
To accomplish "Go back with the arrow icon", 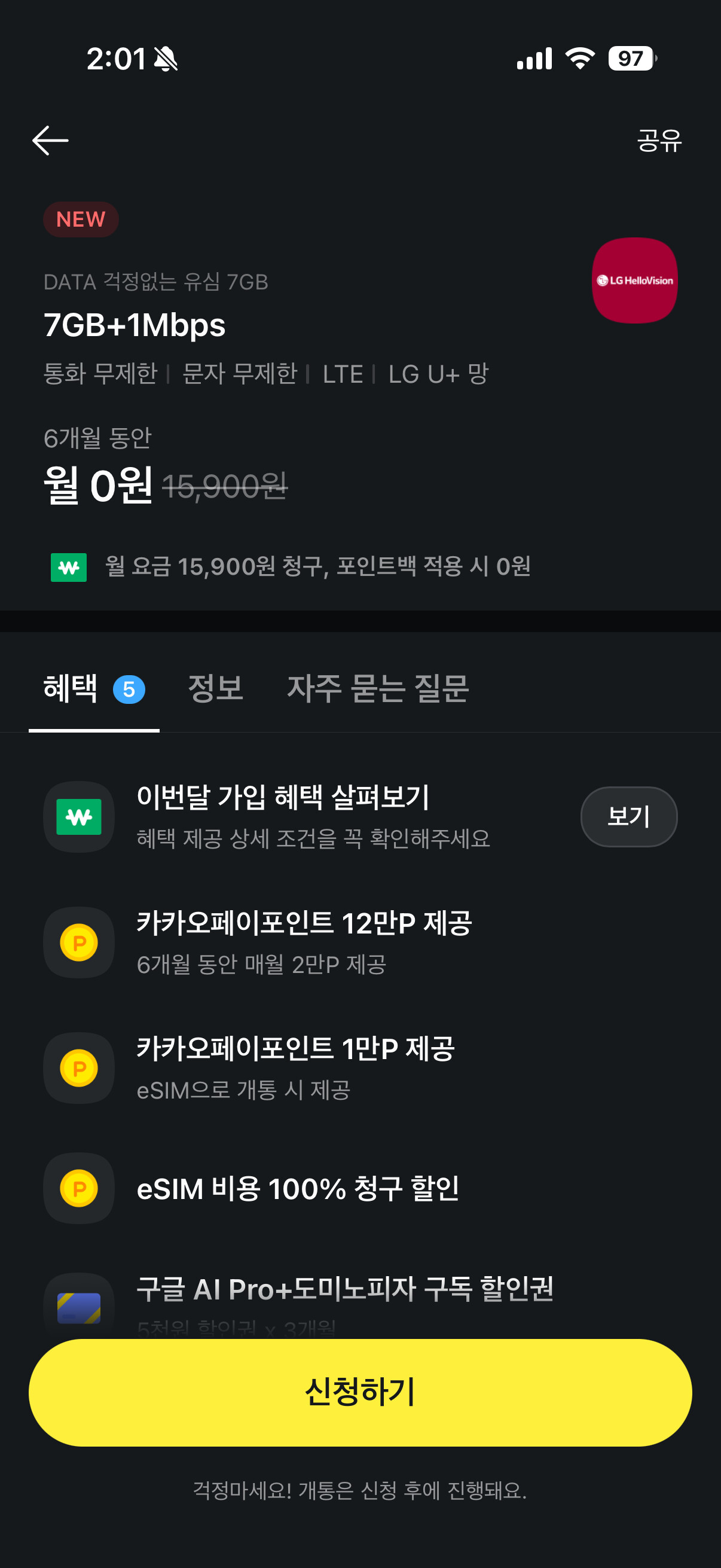I will pyautogui.click(x=50, y=141).
